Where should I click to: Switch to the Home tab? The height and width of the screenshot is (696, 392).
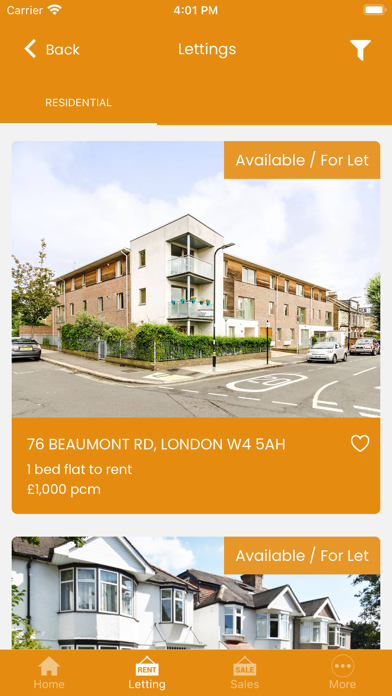49,672
